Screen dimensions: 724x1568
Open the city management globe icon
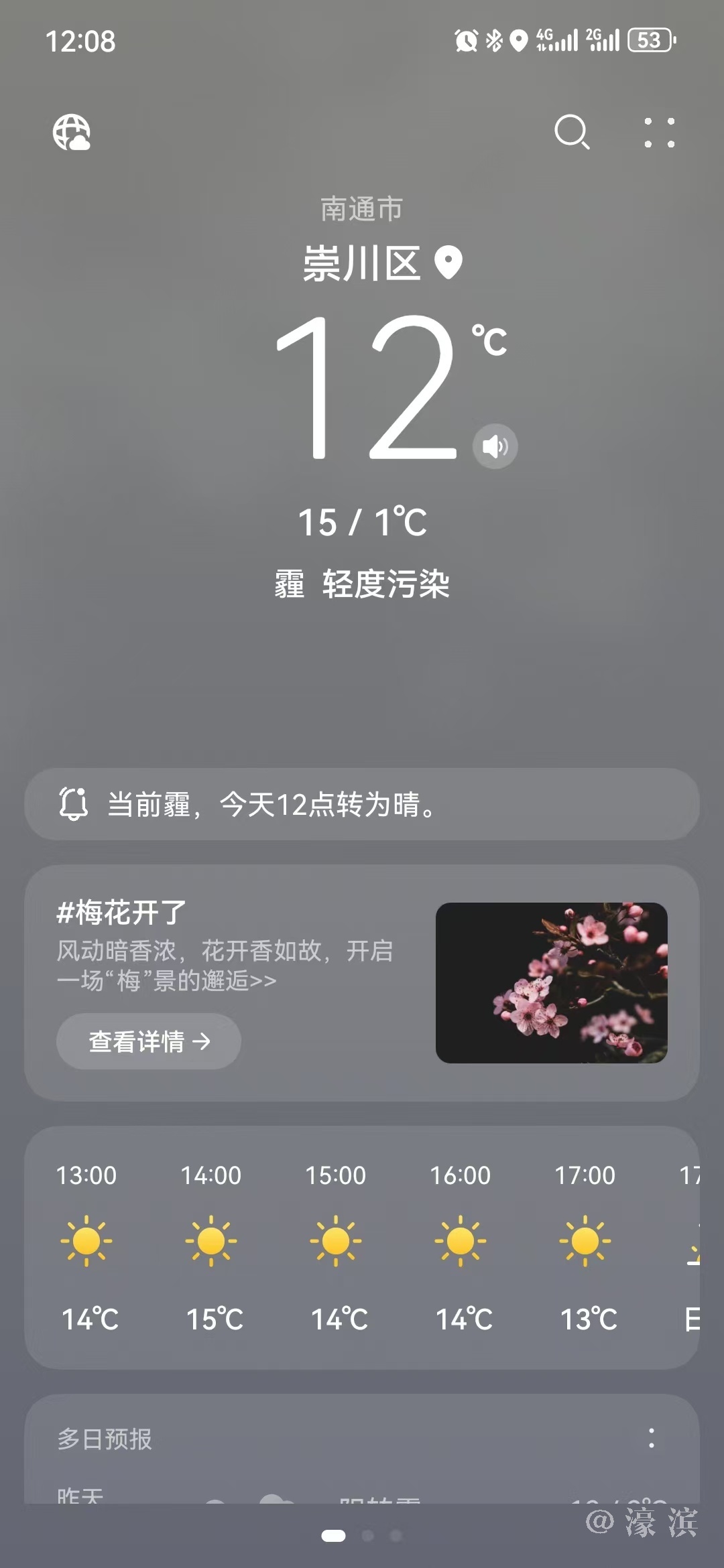[x=72, y=132]
